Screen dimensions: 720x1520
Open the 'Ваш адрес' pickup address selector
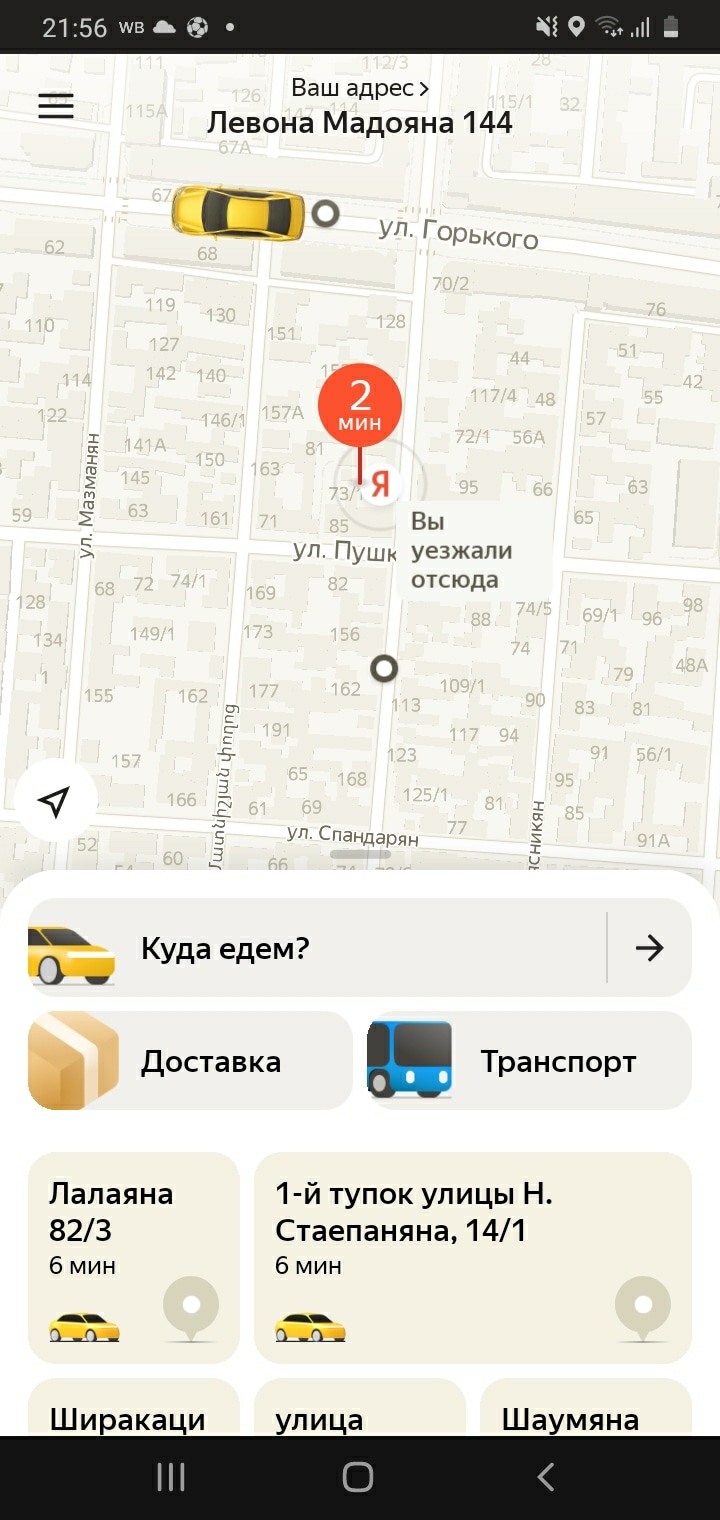tap(359, 107)
